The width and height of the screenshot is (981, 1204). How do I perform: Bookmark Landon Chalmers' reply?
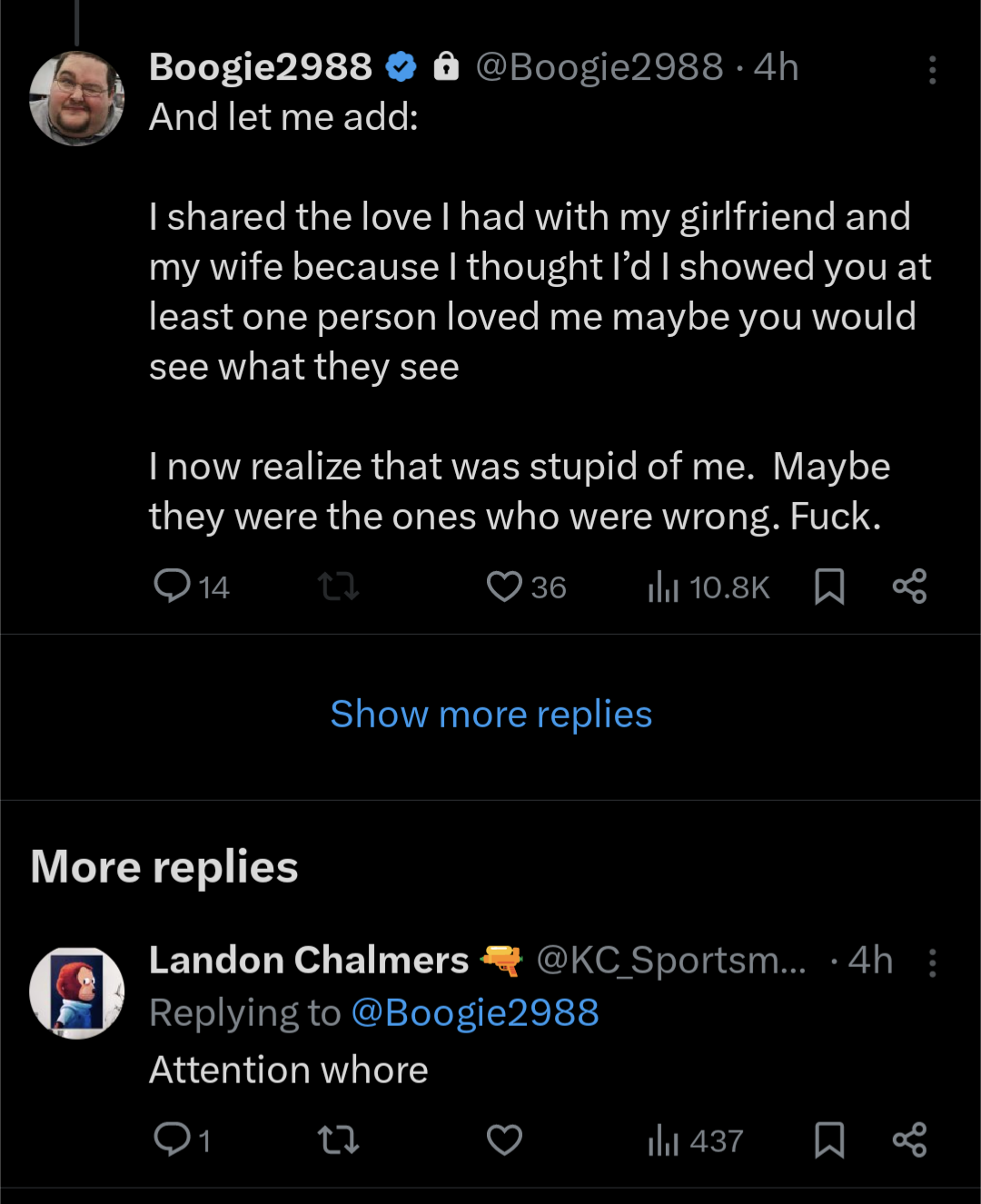coord(828,1140)
